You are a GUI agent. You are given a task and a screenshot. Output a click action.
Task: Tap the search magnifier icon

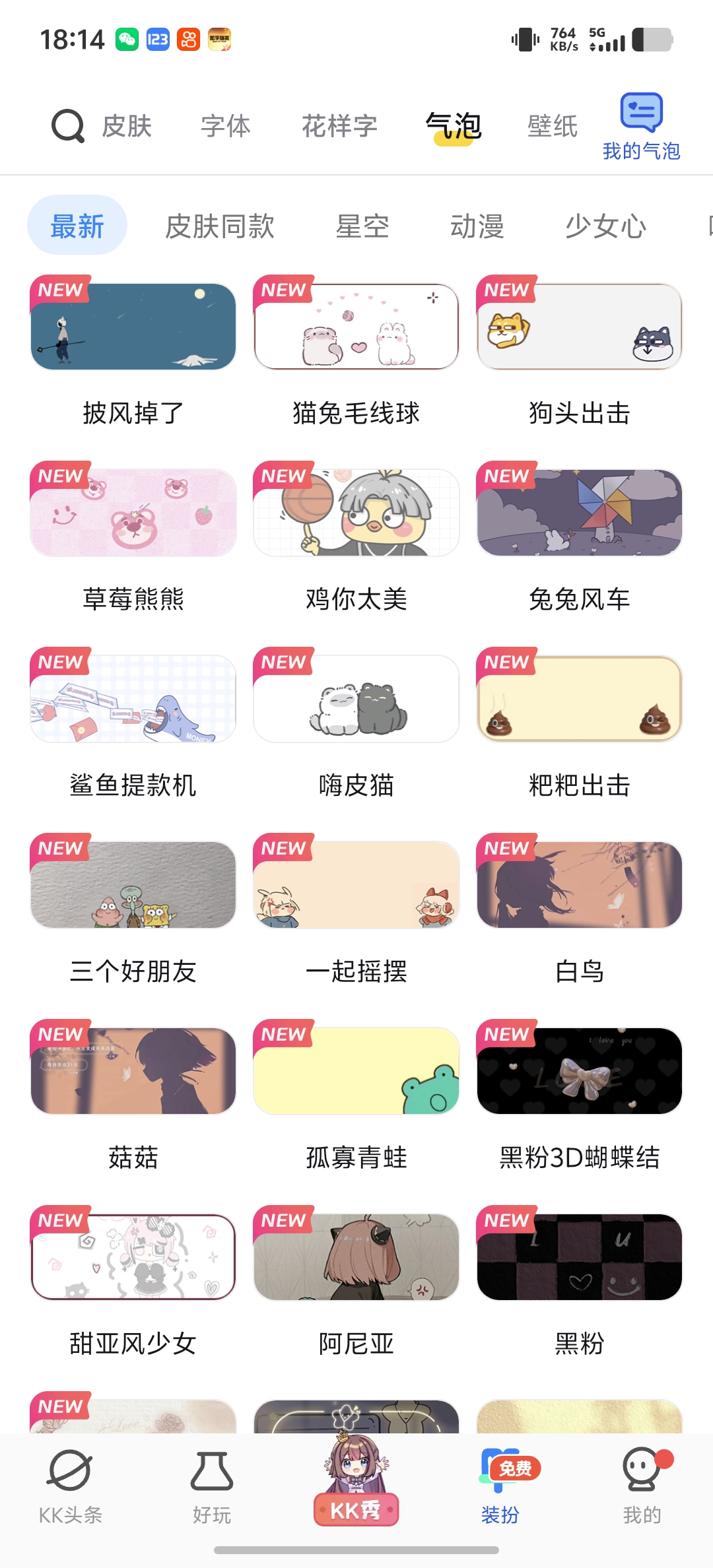68,126
